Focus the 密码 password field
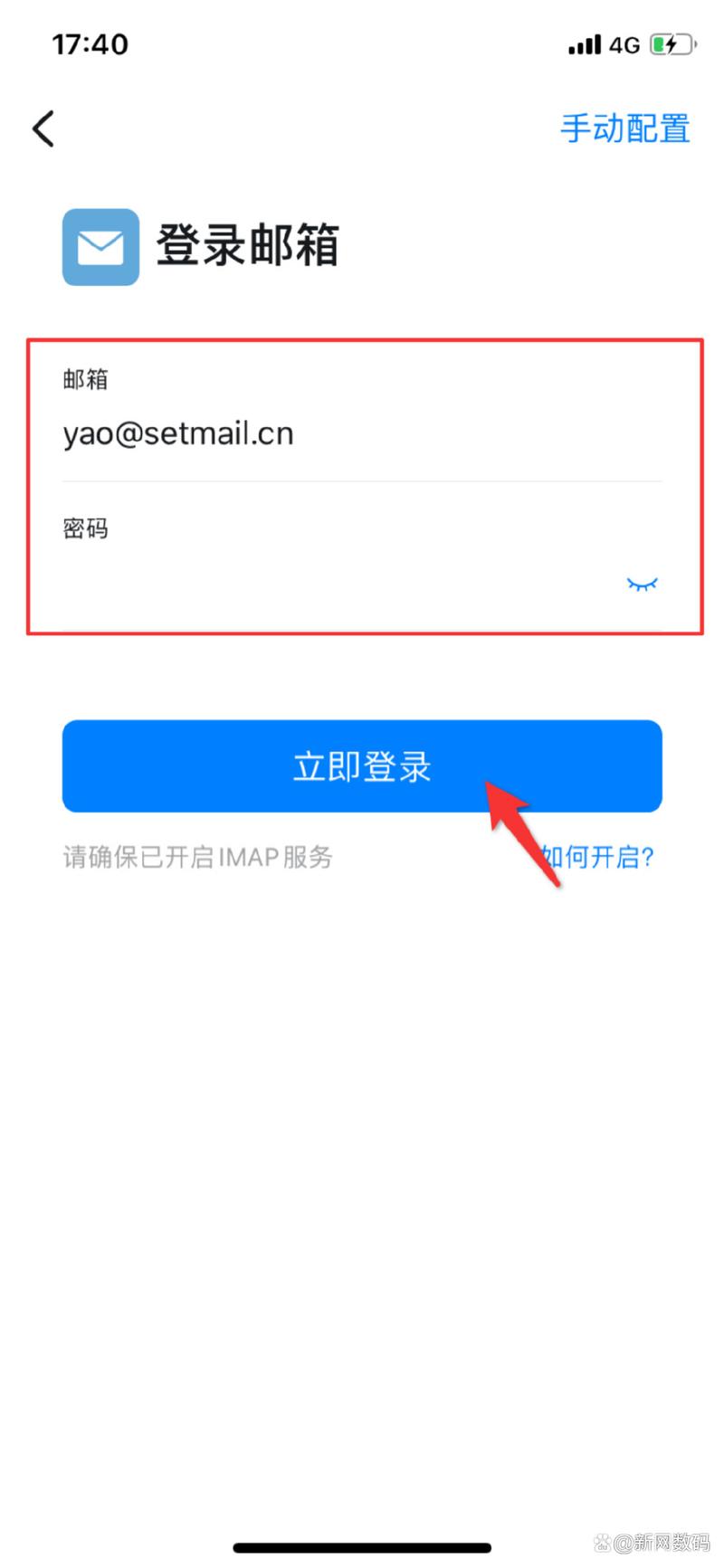Screen dimensions: 724x1568 click(335, 584)
